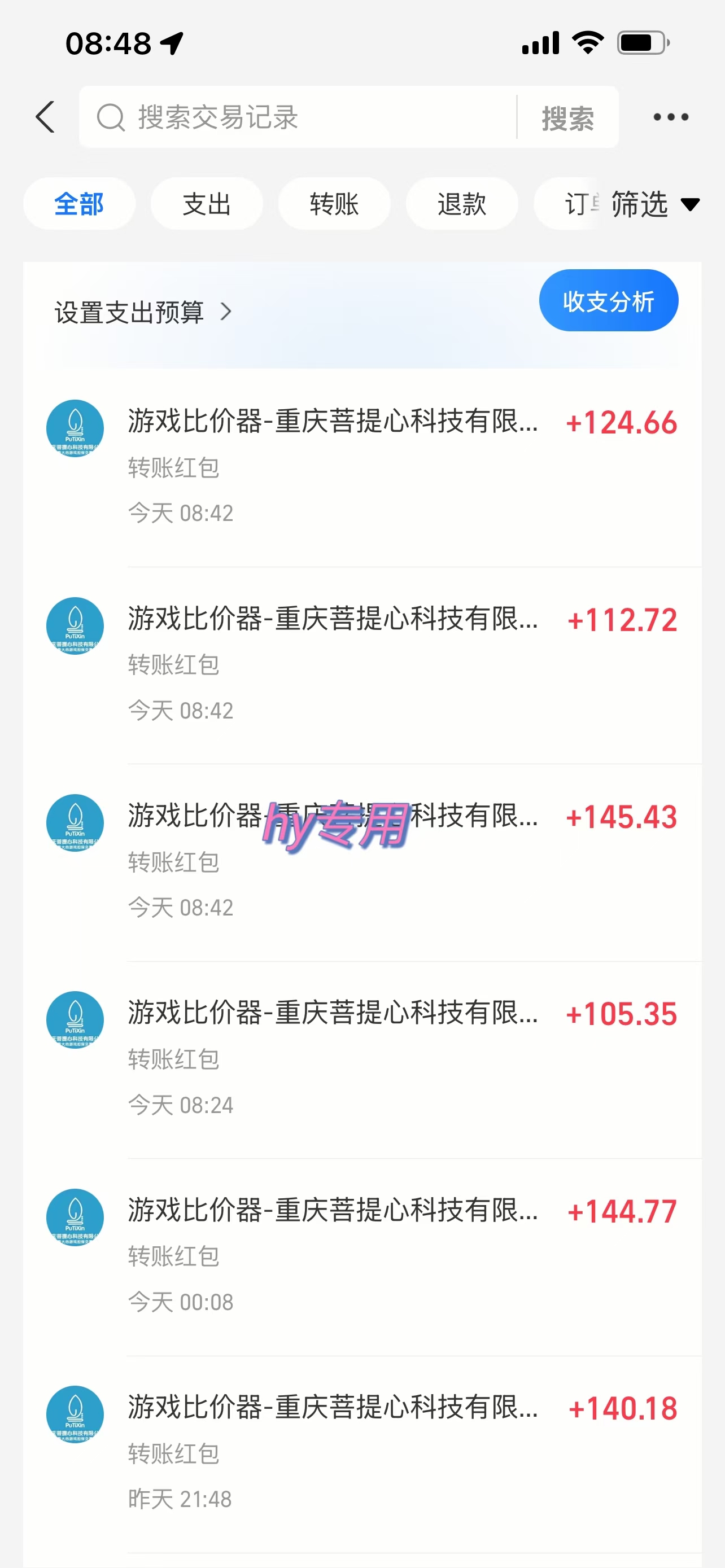Click the magnifier icon in the search bar
This screenshot has height=1568, width=725.
110,117
